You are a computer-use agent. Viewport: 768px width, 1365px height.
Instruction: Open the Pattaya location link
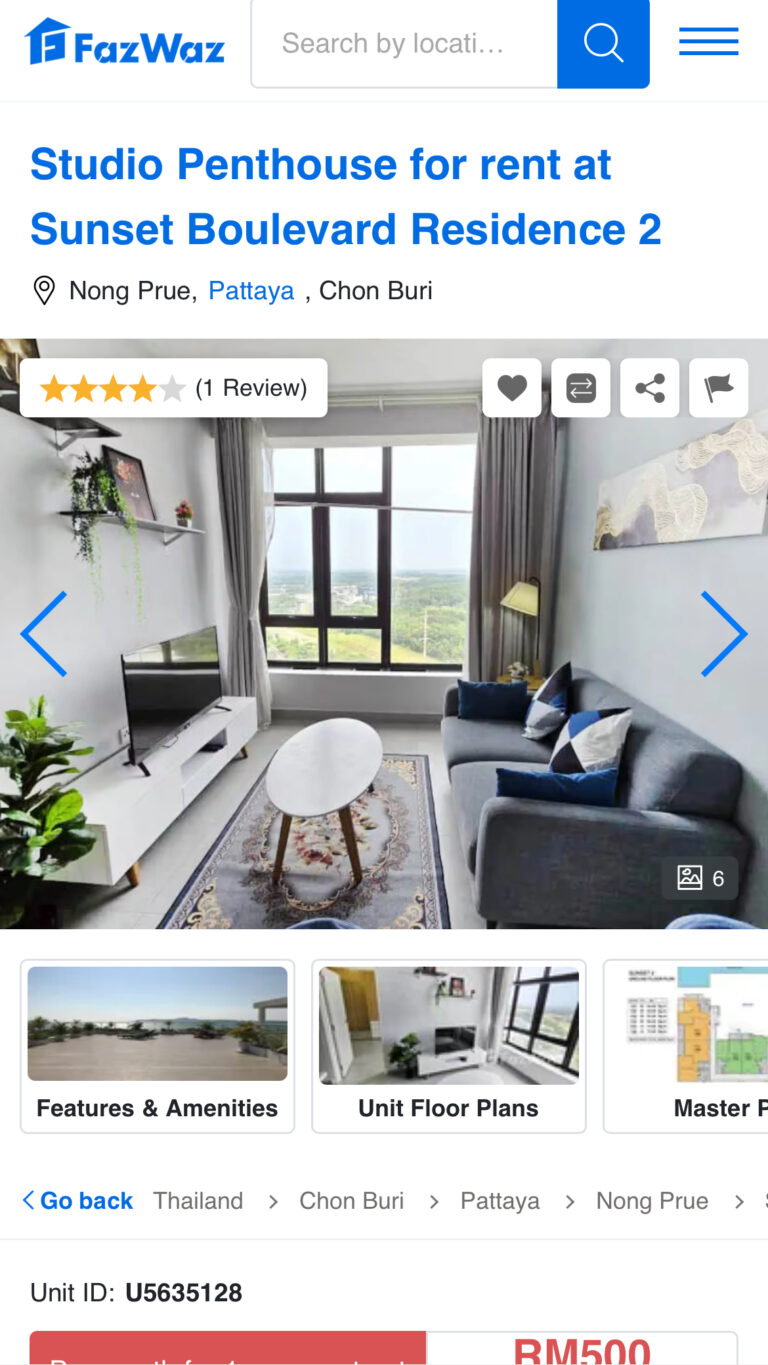(x=251, y=291)
